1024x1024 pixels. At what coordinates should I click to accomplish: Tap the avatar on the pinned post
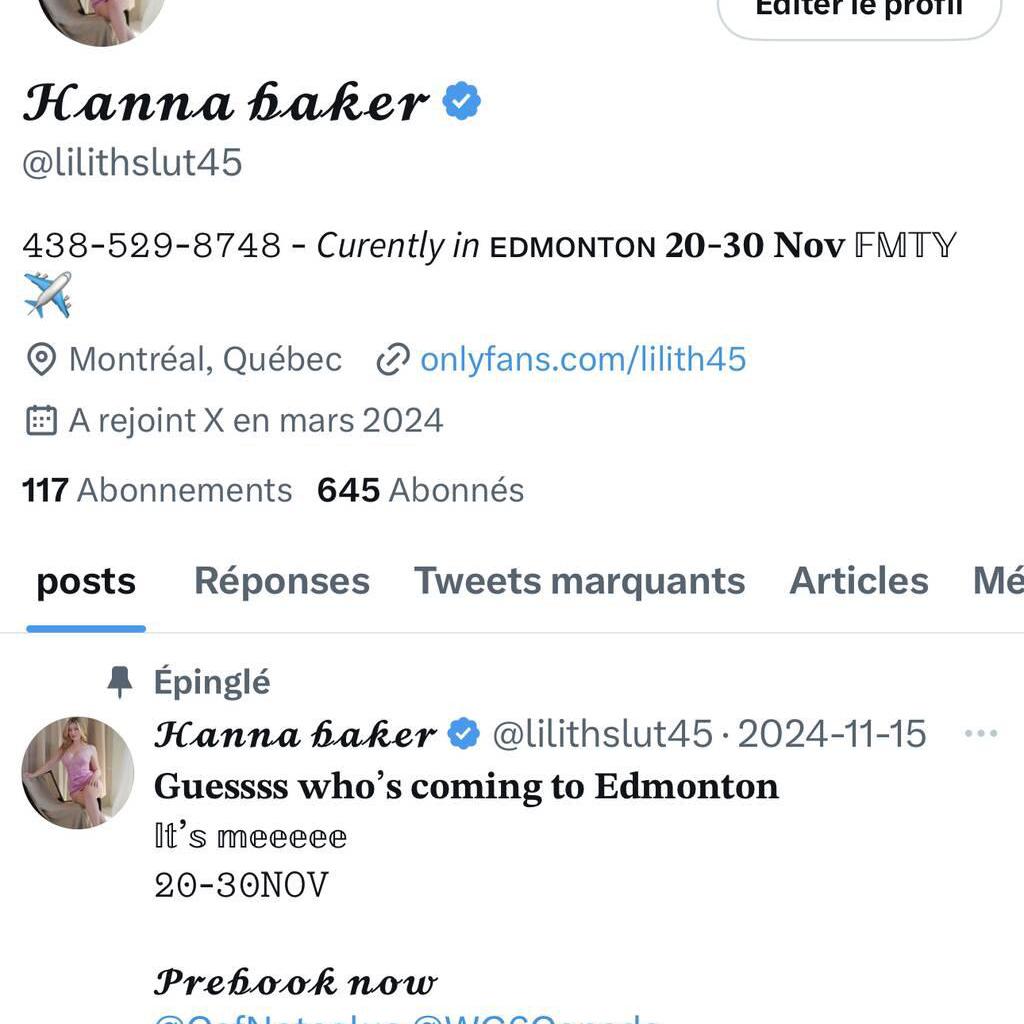click(77, 772)
